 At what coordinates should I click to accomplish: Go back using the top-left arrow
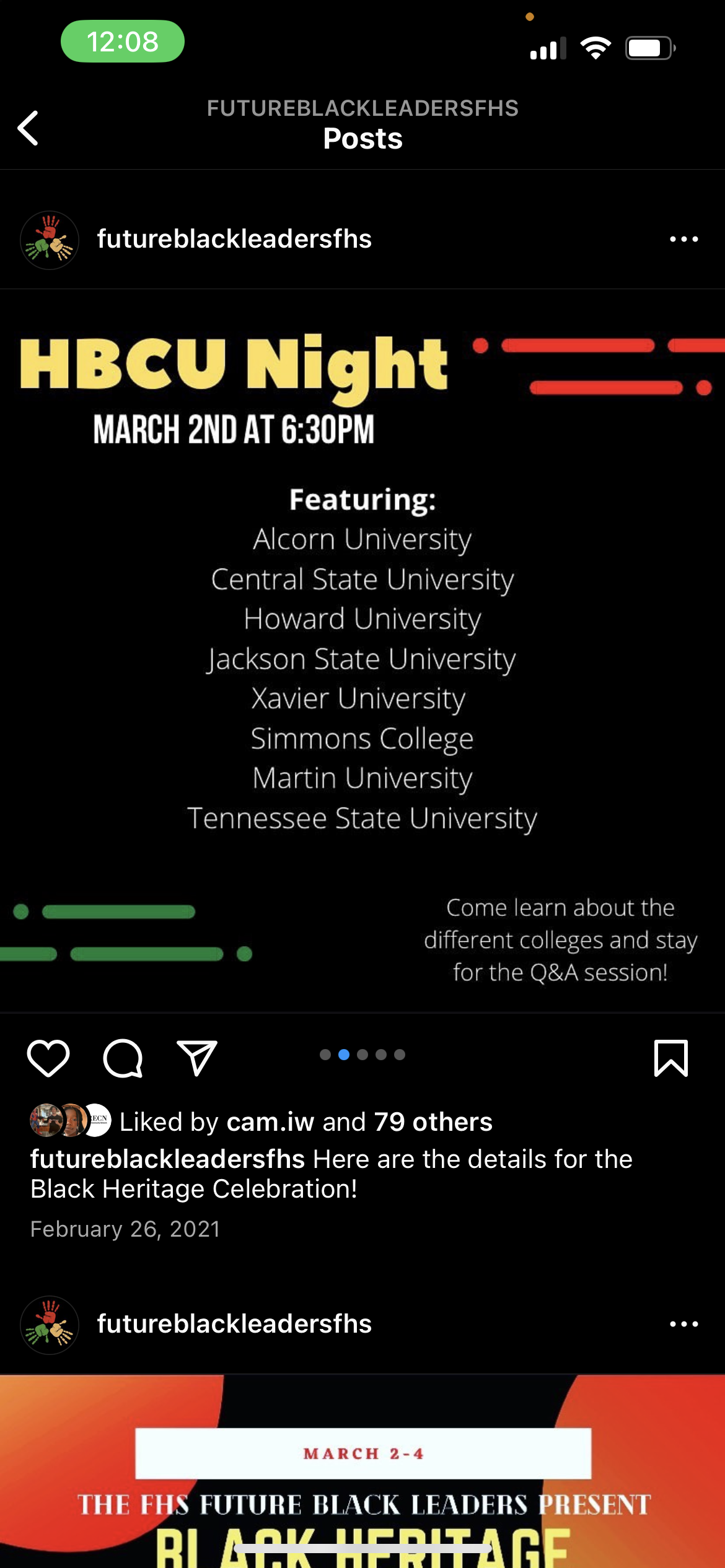pyautogui.click(x=29, y=128)
